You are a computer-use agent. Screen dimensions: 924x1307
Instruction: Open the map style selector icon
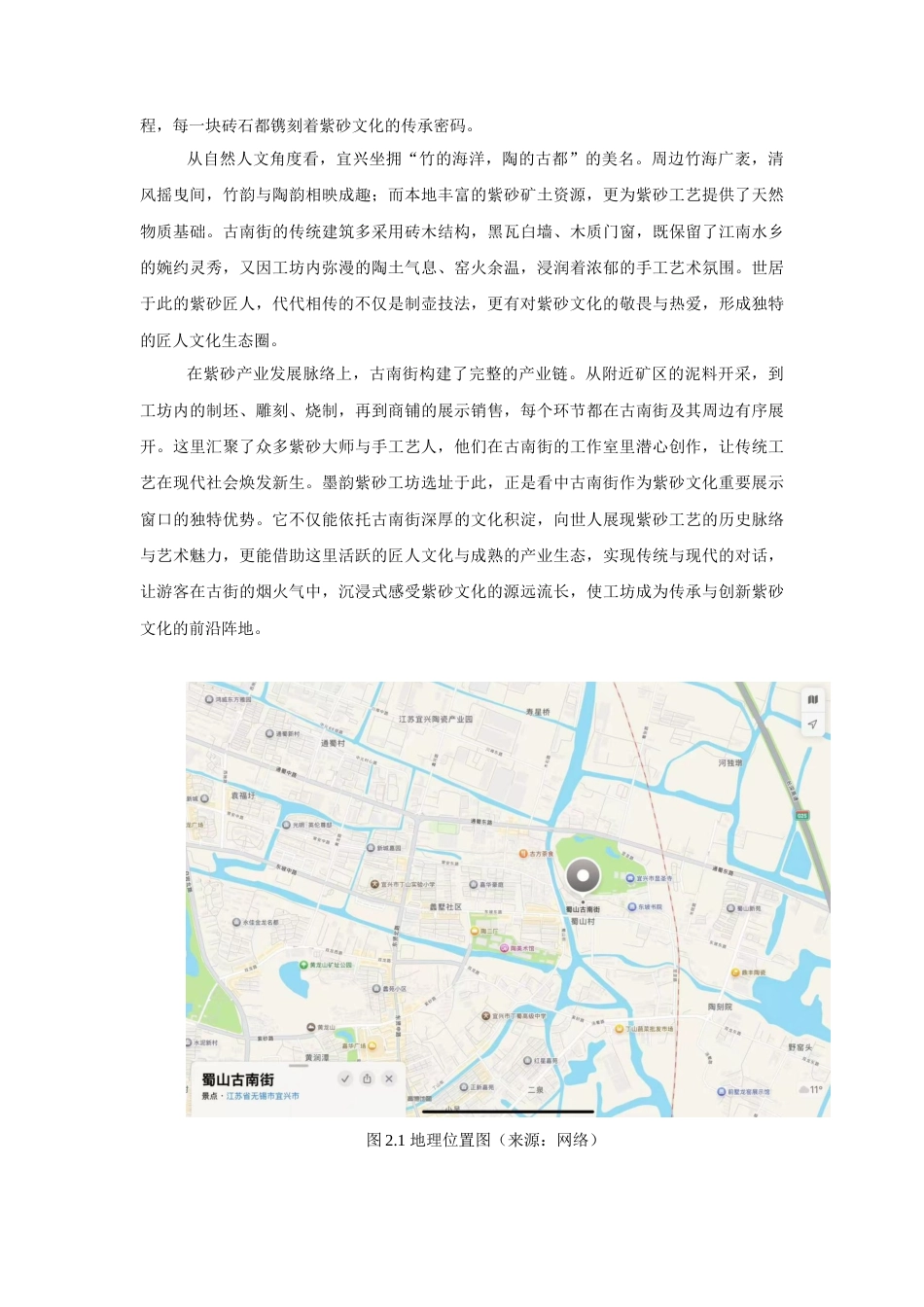(812, 699)
